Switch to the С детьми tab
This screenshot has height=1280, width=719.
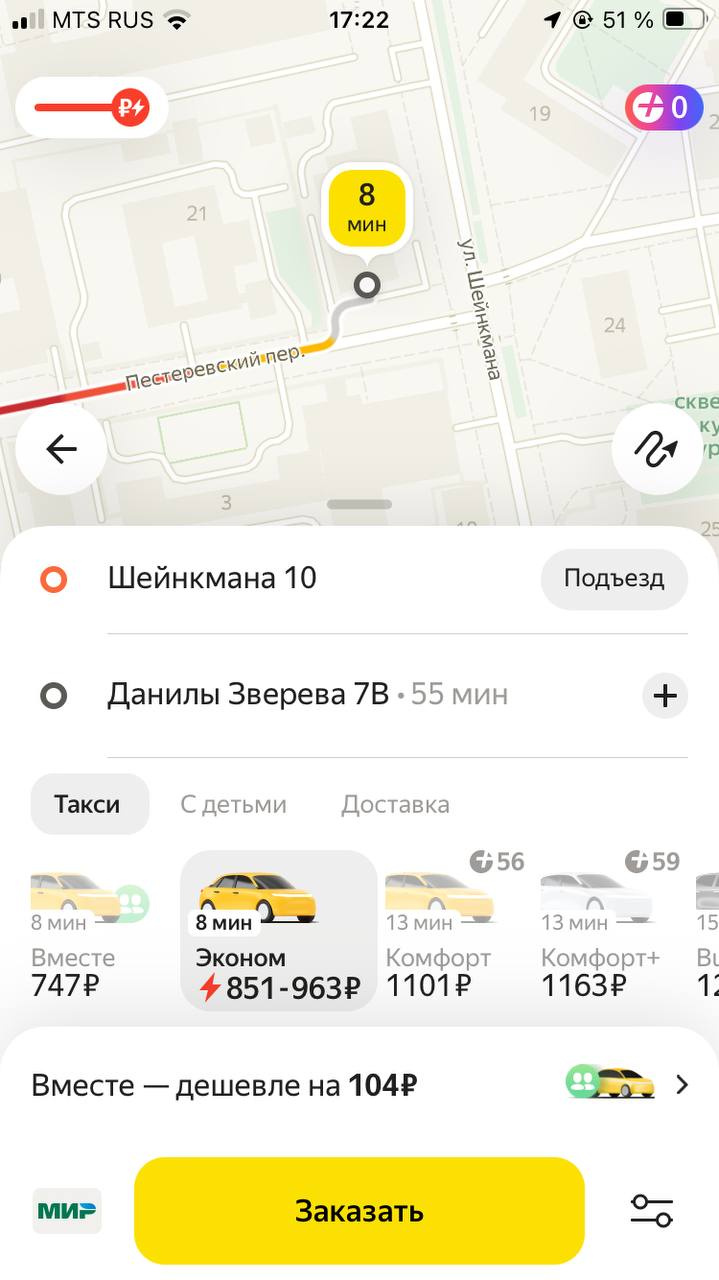233,804
